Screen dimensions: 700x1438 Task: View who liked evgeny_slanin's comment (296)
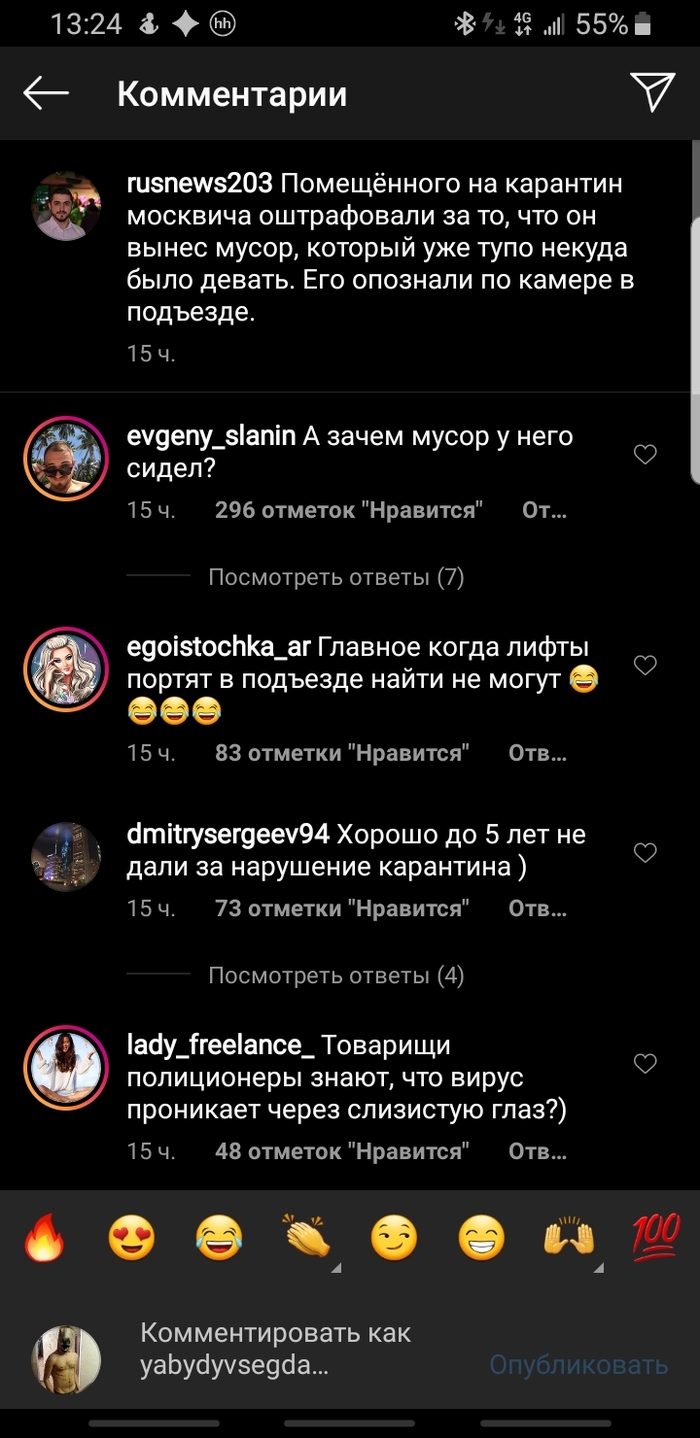click(x=349, y=510)
